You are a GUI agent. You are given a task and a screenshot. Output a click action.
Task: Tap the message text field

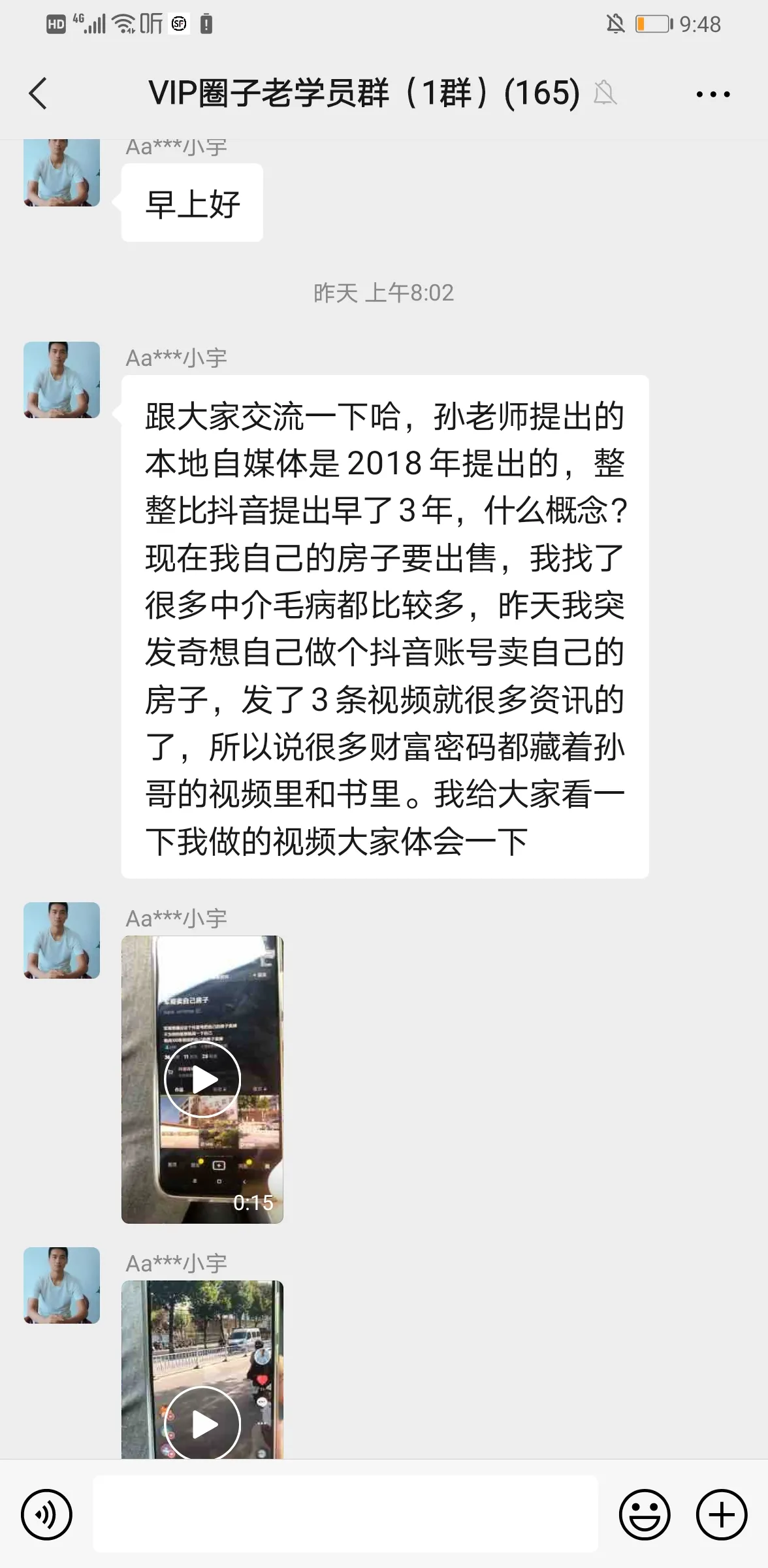(345, 1514)
